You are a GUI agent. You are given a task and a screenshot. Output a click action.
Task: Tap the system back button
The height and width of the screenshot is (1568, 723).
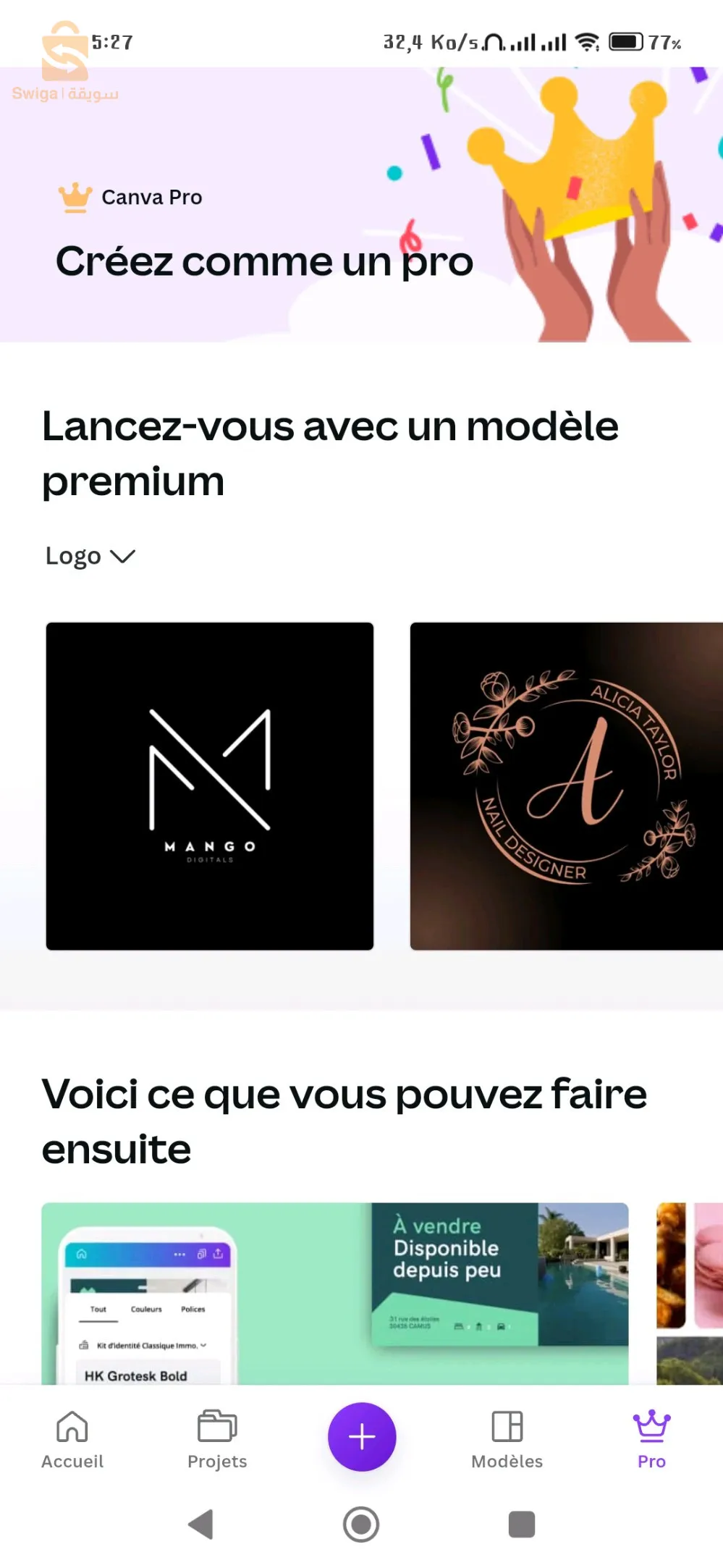pyautogui.click(x=200, y=1524)
